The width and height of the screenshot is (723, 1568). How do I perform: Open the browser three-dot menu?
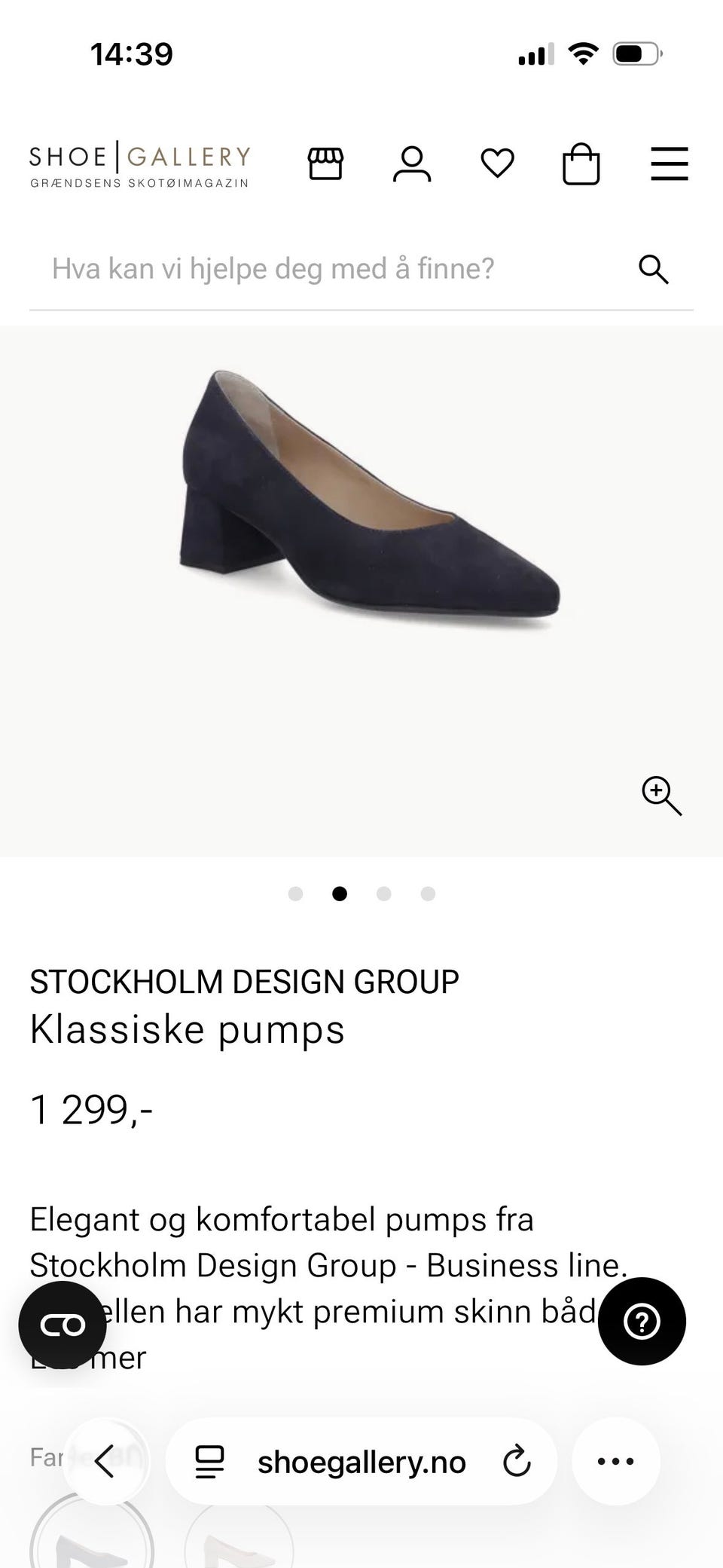point(616,1461)
